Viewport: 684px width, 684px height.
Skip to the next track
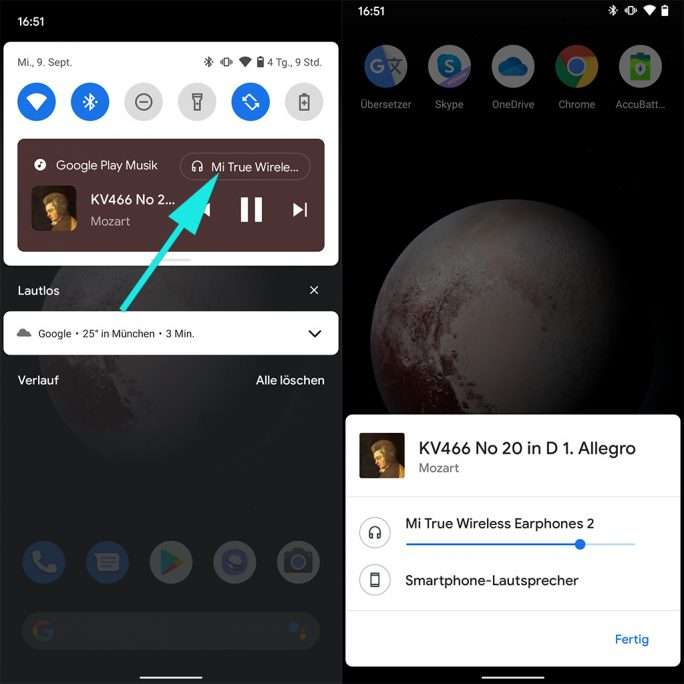[x=300, y=209]
